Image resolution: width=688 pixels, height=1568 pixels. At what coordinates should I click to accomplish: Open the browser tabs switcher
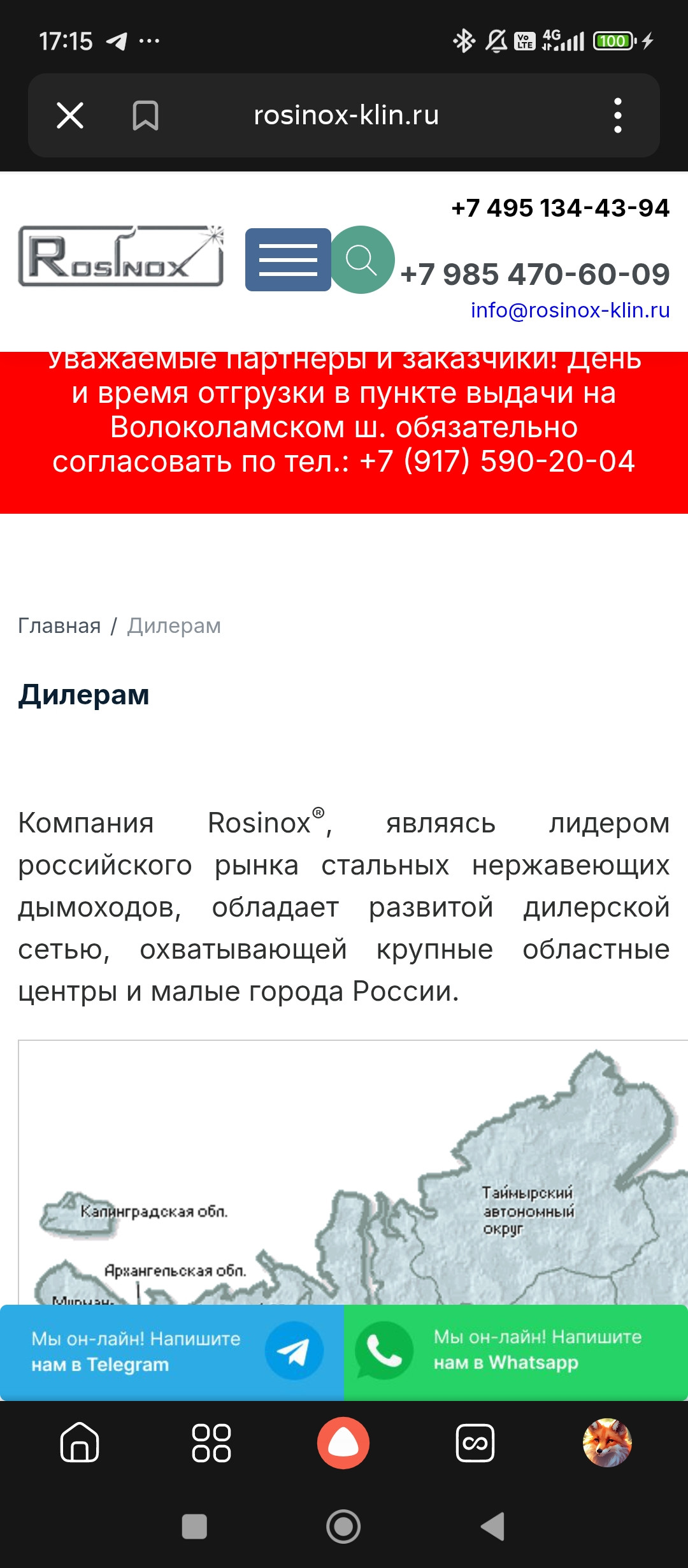click(475, 1442)
